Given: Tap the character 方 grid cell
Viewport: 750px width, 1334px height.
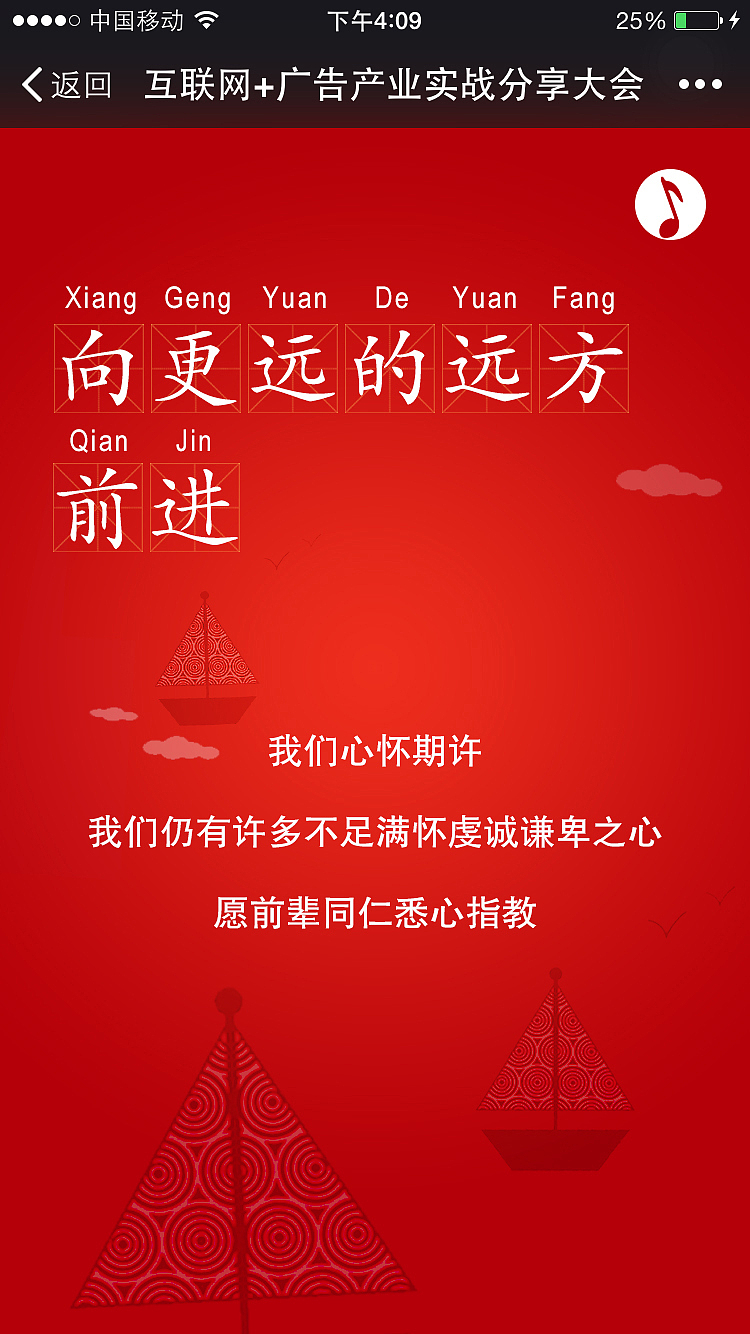Looking at the screenshot, I should [x=584, y=367].
